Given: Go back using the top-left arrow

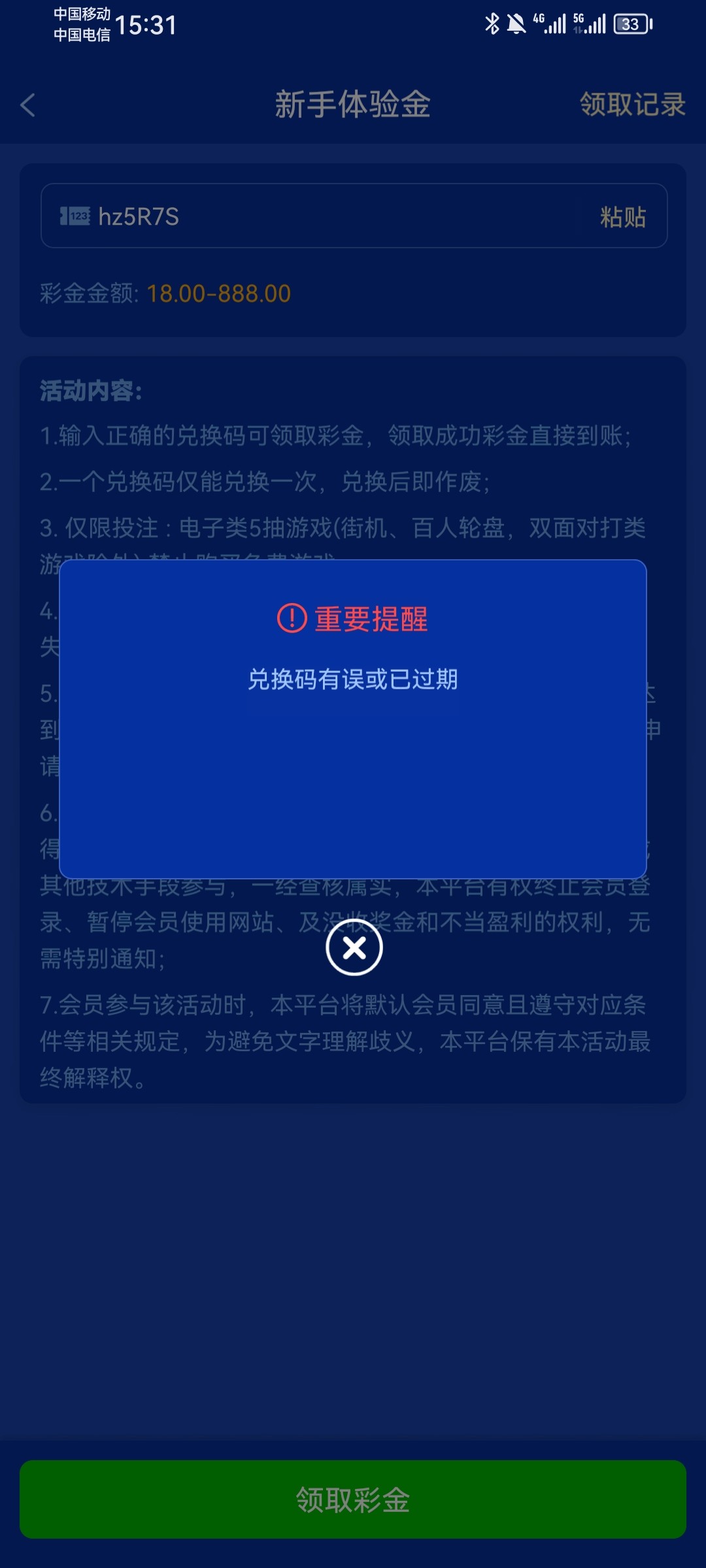Looking at the screenshot, I should click(x=28, y=105).
